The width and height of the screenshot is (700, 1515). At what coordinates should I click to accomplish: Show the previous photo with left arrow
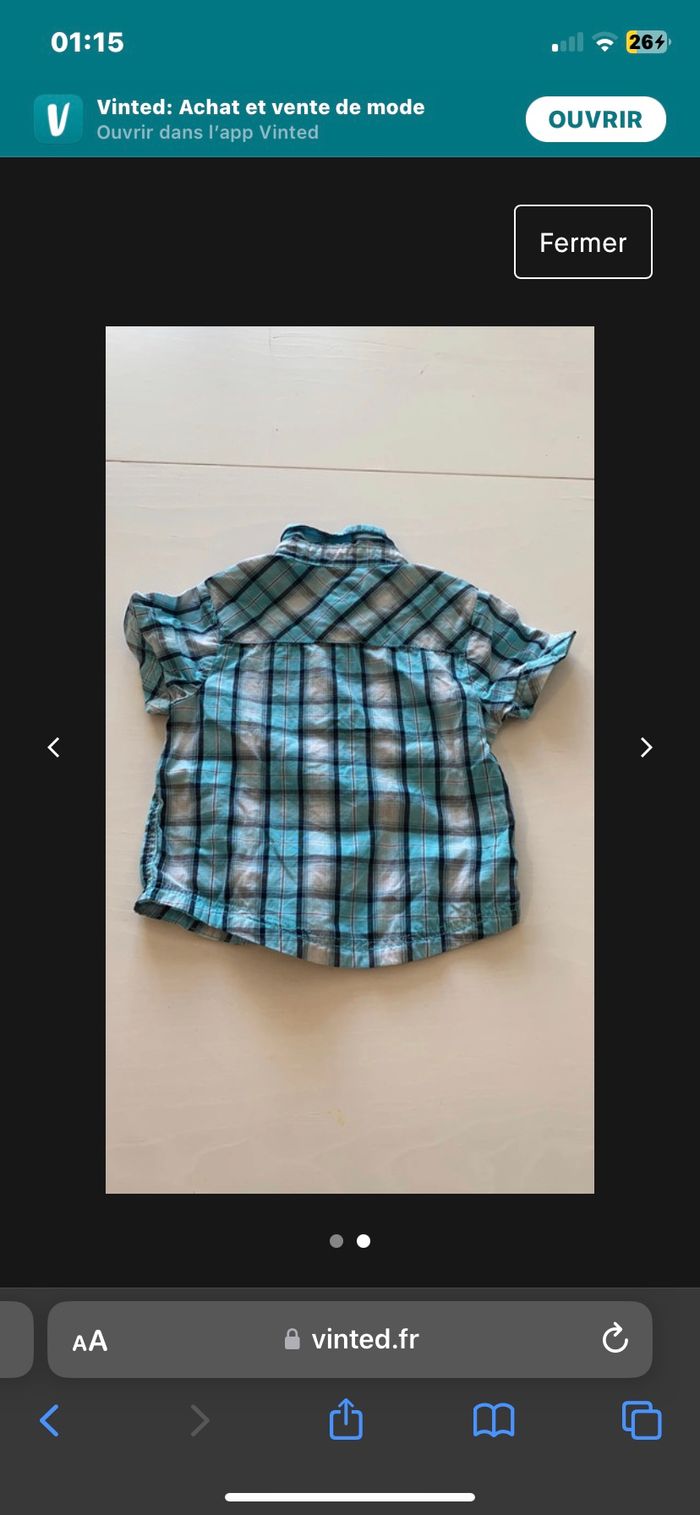pos(54,747)
